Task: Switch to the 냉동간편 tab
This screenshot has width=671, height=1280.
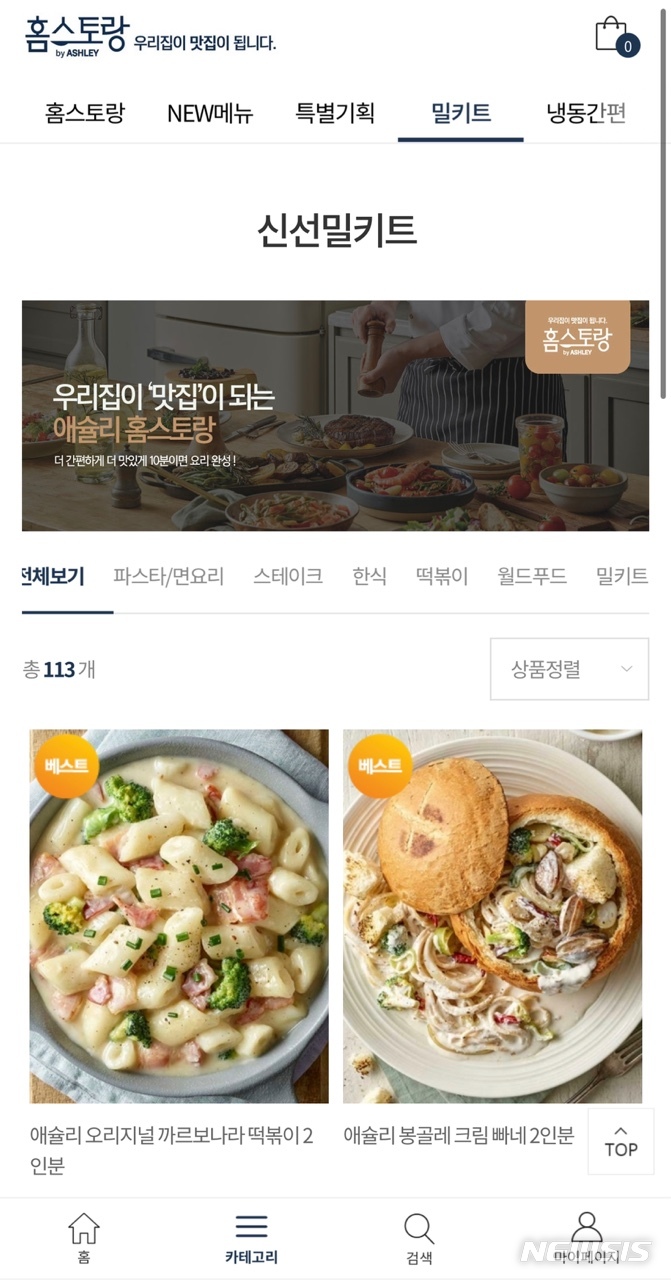Action: [586, 113]
